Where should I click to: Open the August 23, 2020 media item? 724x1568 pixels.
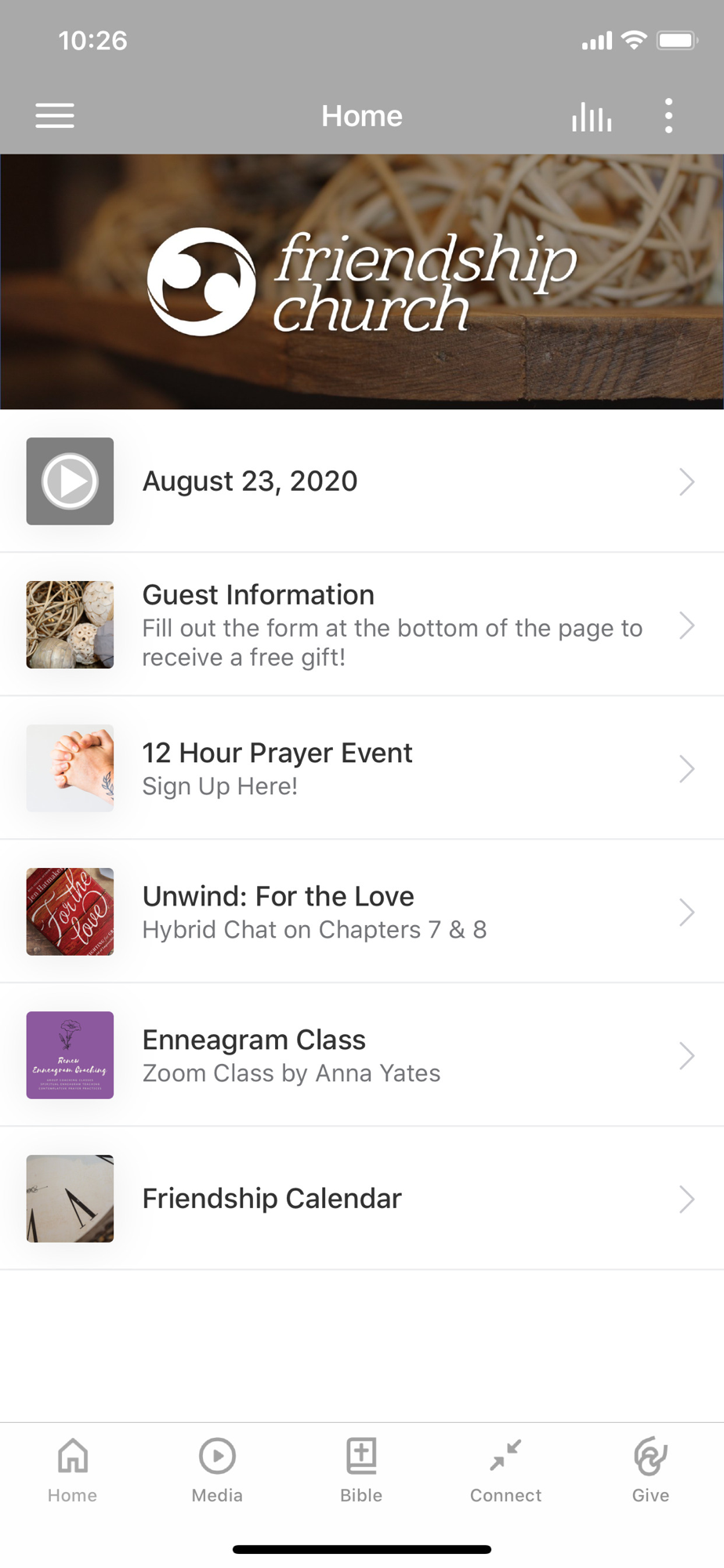[x=362, y=481]
